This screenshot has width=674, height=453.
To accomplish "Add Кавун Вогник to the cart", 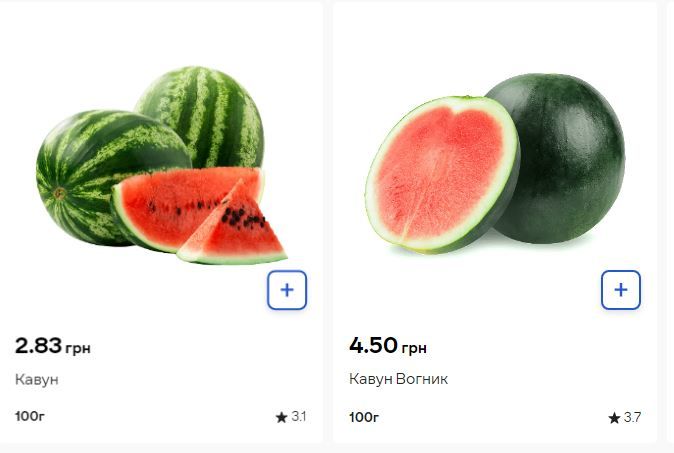I will 620,290.
